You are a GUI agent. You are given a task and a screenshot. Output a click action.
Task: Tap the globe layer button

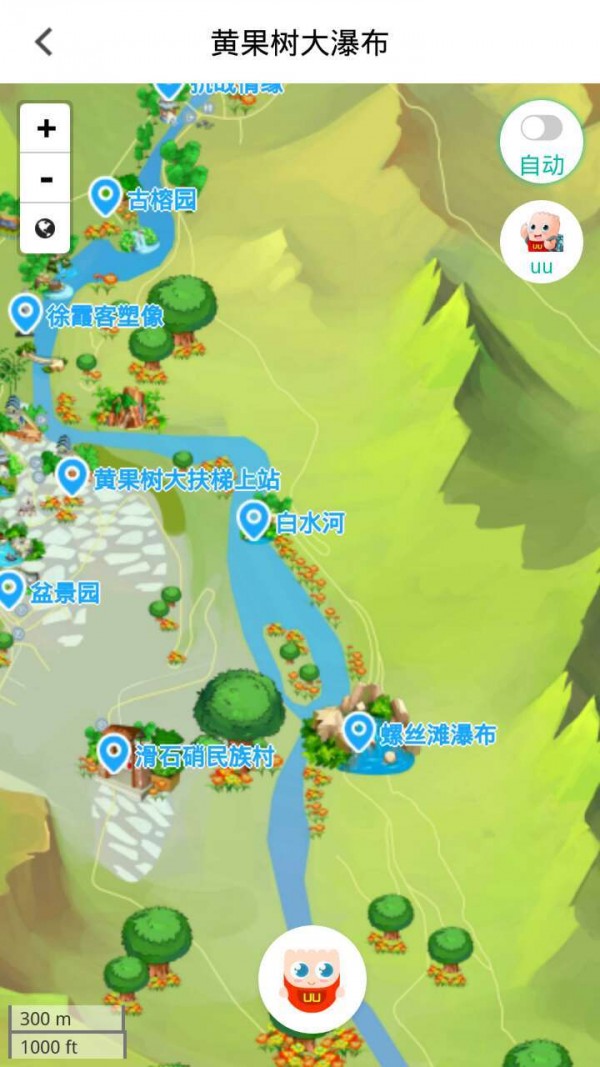[45, 229]
